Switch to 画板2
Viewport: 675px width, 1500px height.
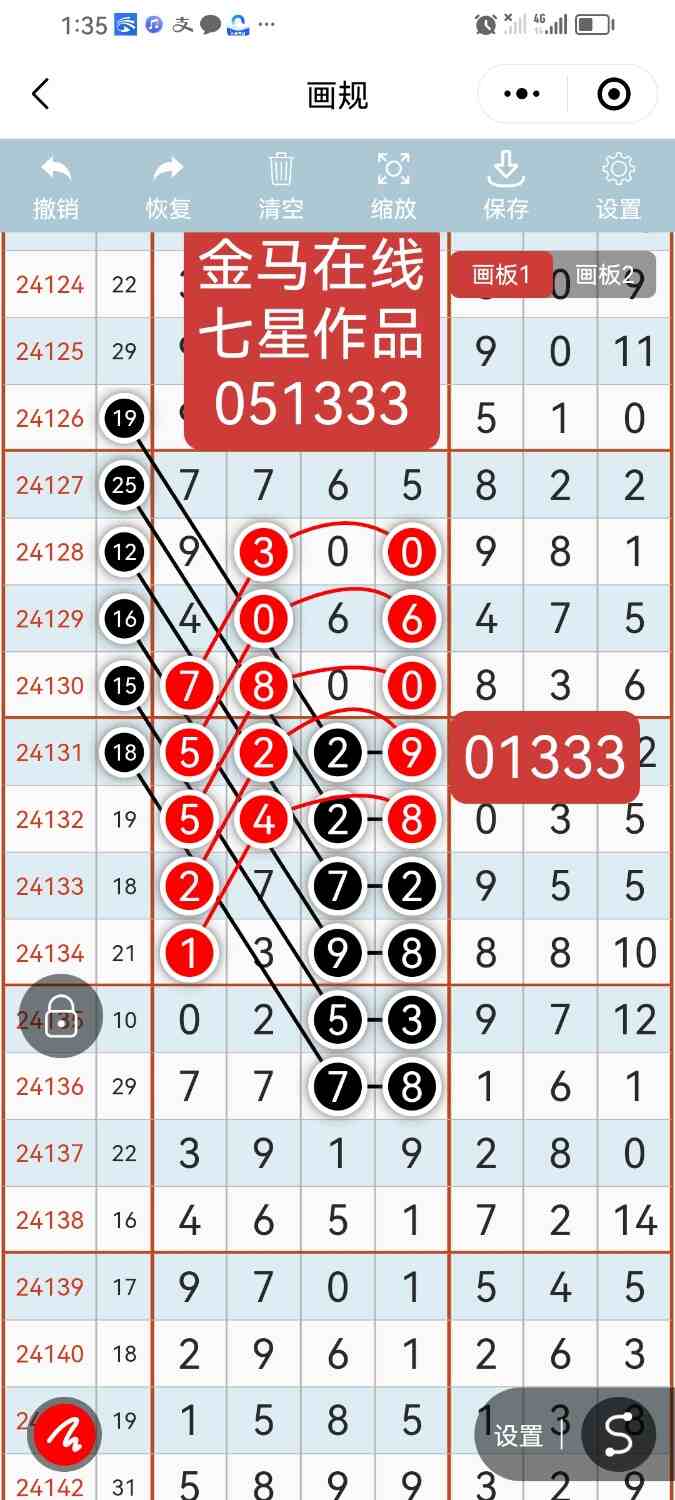tap(606, 275)
